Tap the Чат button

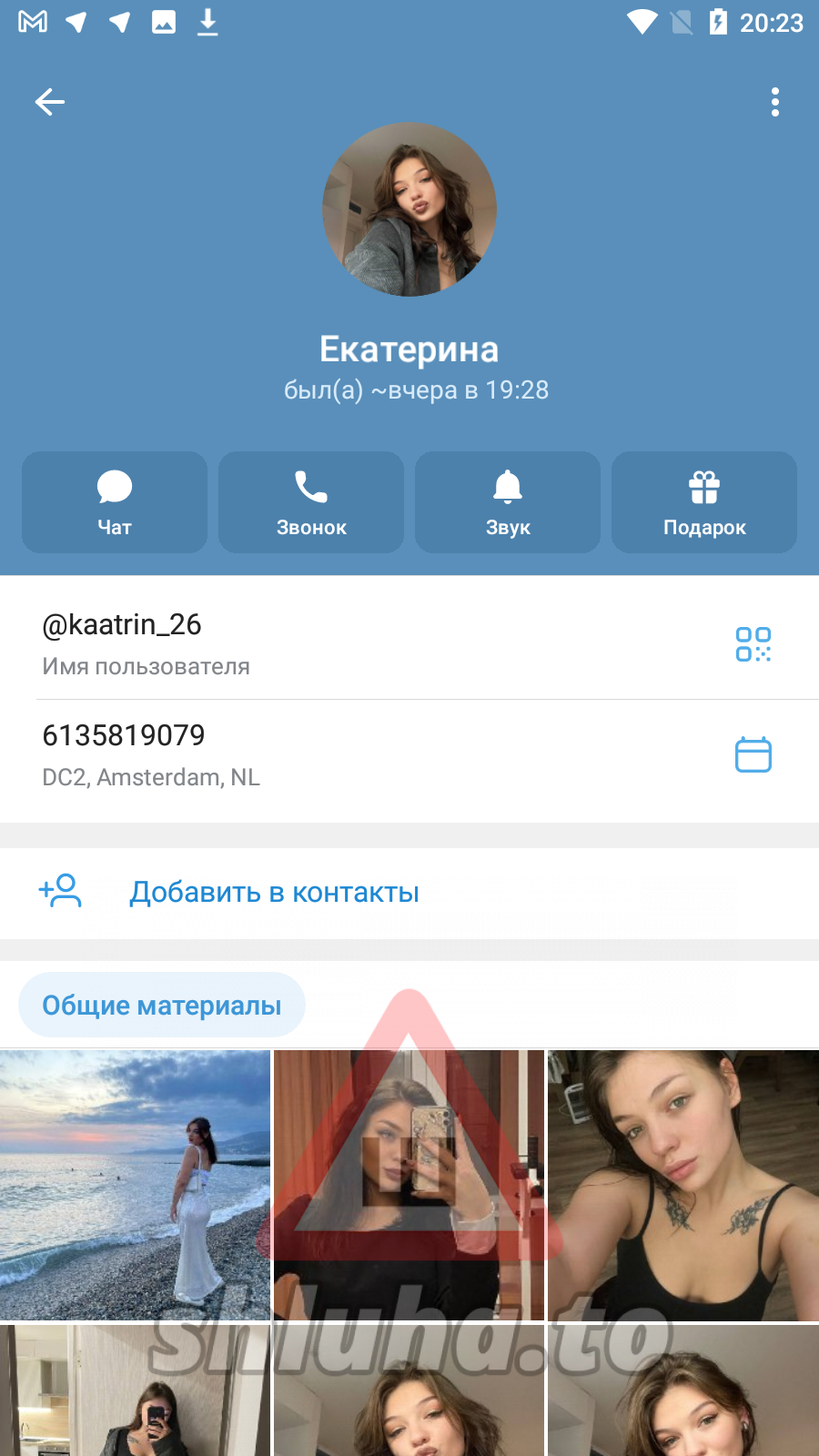click(x=115, y=502)
